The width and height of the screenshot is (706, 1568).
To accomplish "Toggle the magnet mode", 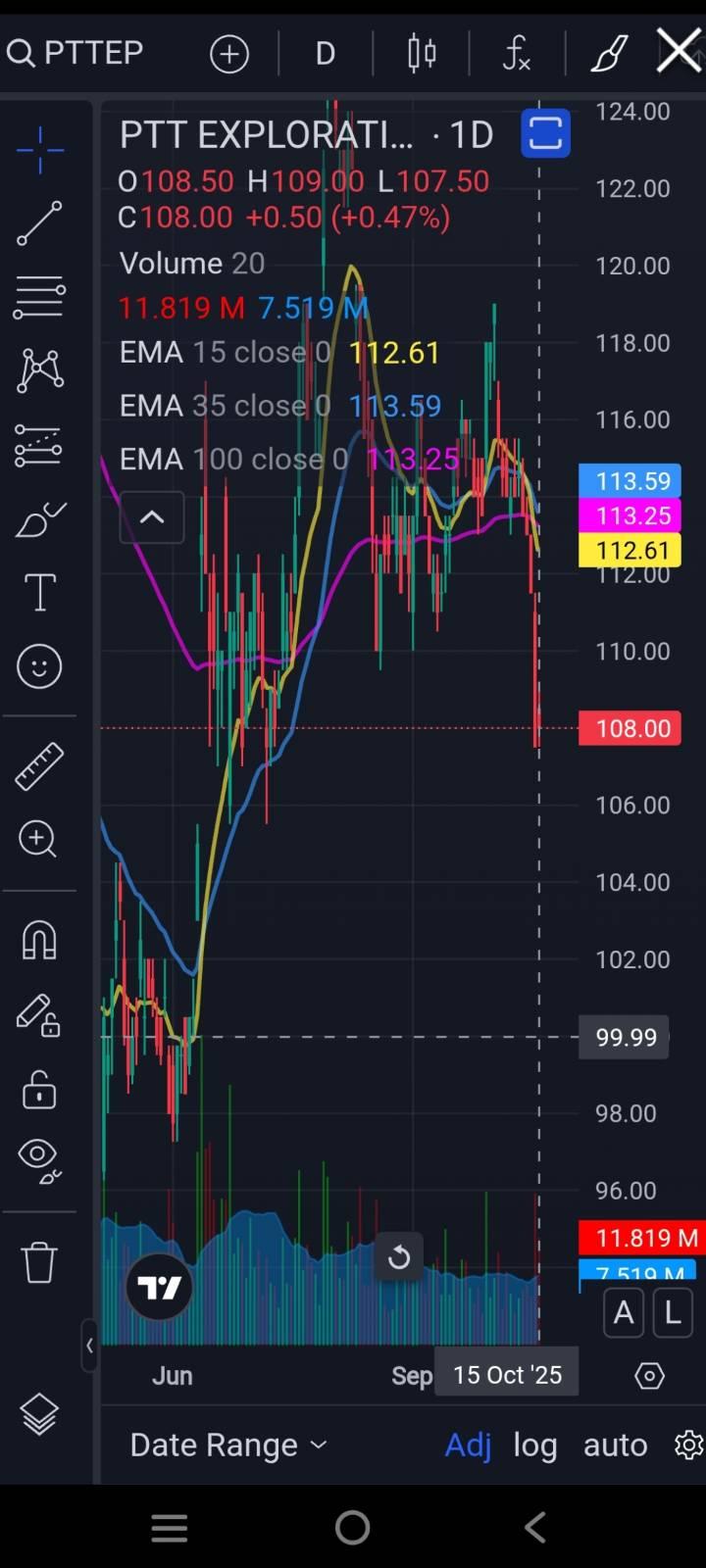I will pyautogui.click(x=39, y=940).
